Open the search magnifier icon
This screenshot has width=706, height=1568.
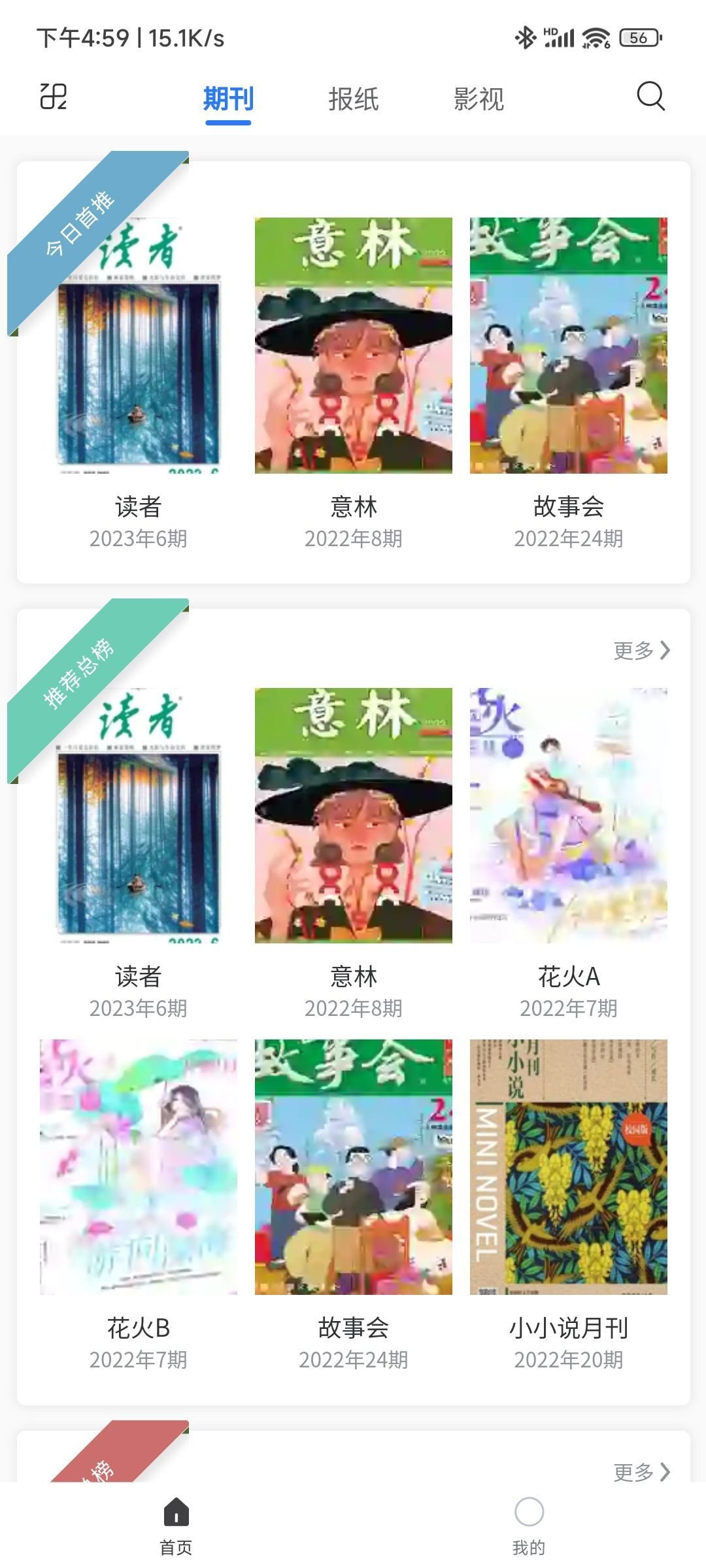pyautogui.click(x=650, y=97)
